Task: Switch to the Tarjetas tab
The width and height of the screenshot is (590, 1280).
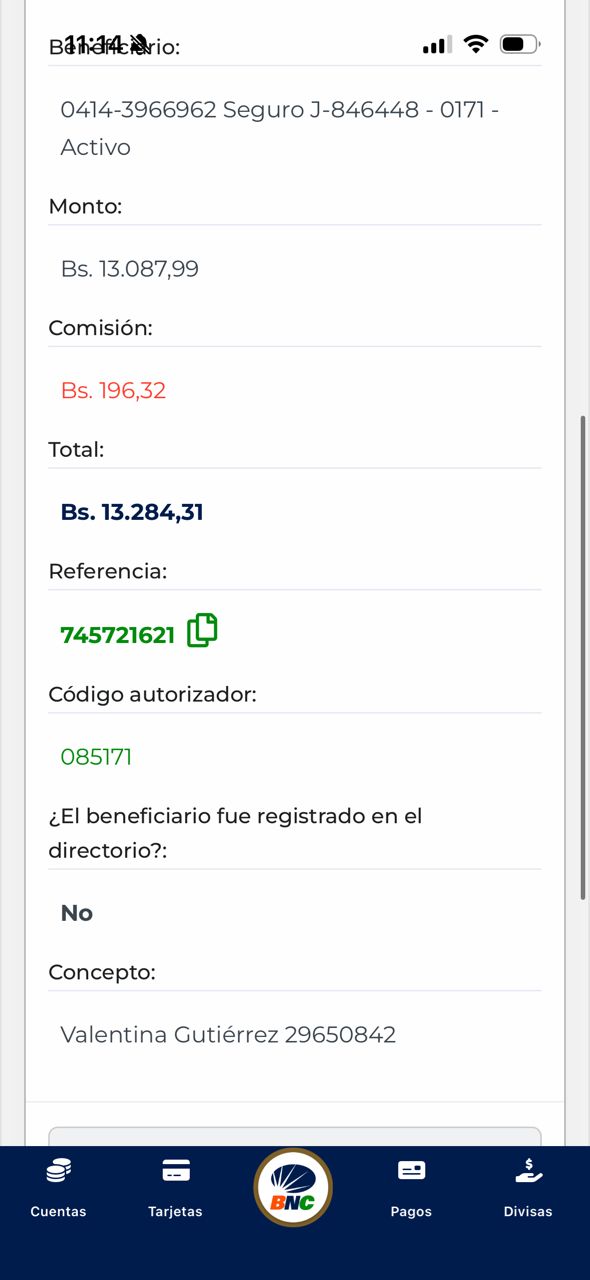Action: pos(176,1189)
